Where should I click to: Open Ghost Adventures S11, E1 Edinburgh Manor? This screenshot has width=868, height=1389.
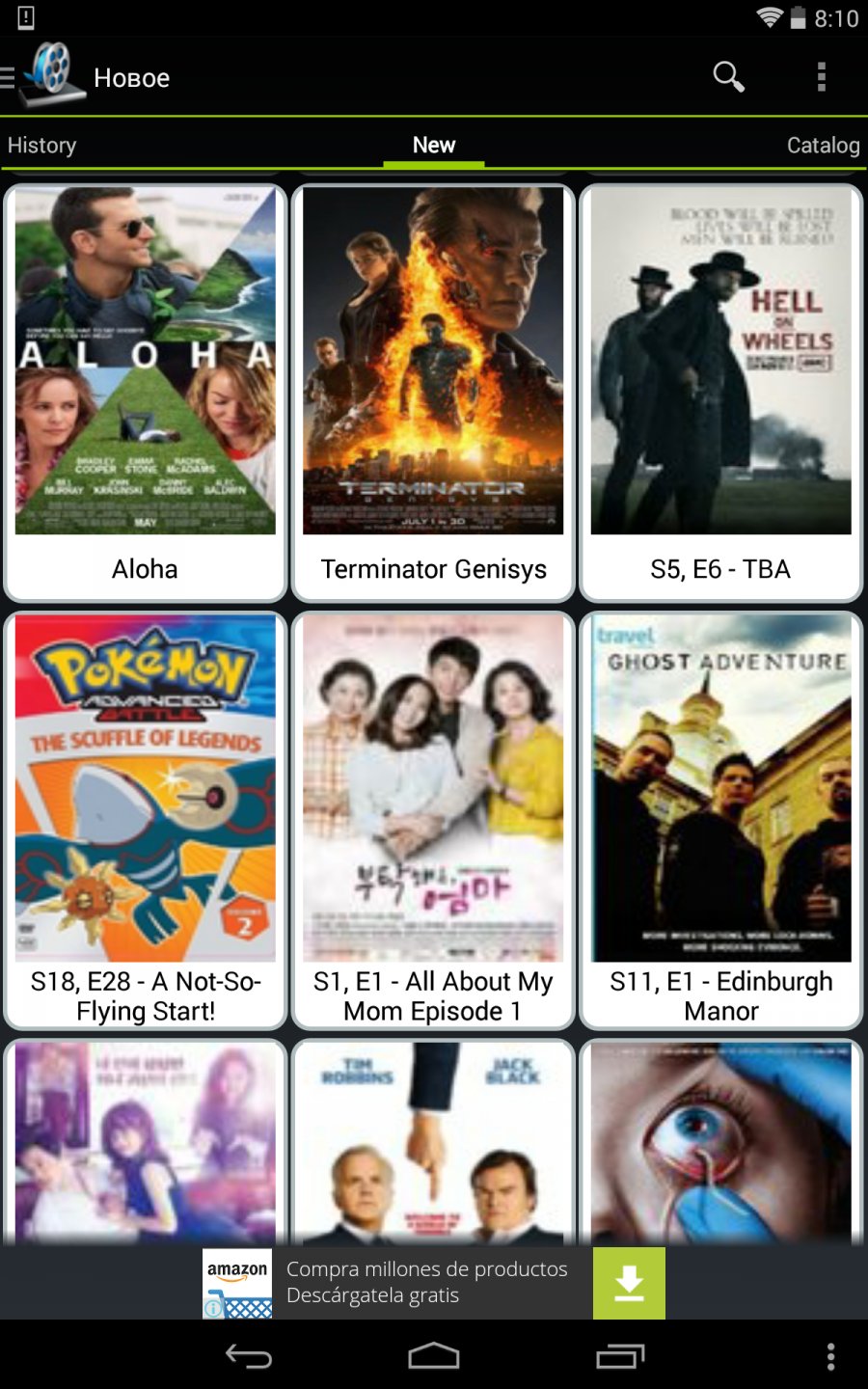coord(720,820)
